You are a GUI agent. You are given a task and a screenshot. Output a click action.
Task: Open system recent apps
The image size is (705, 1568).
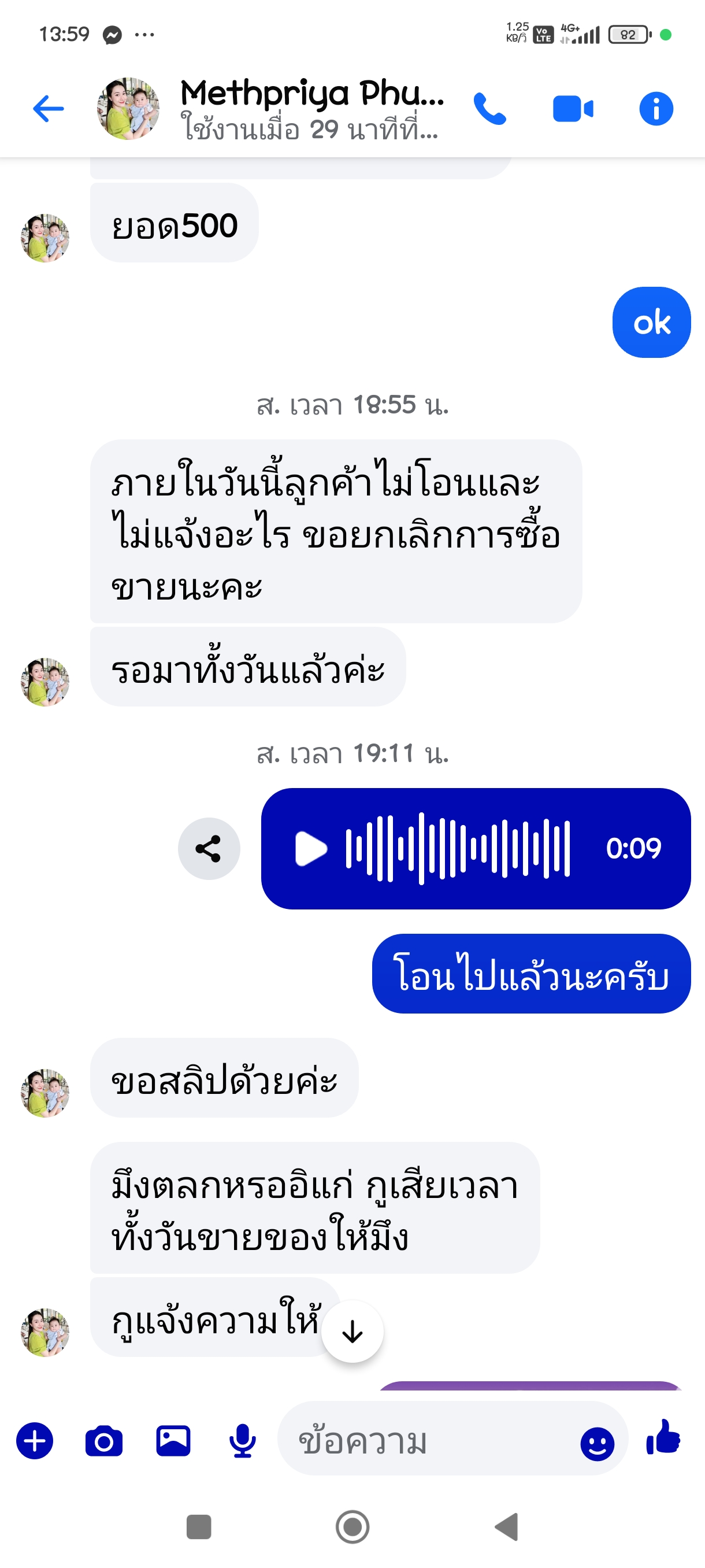199,1526
